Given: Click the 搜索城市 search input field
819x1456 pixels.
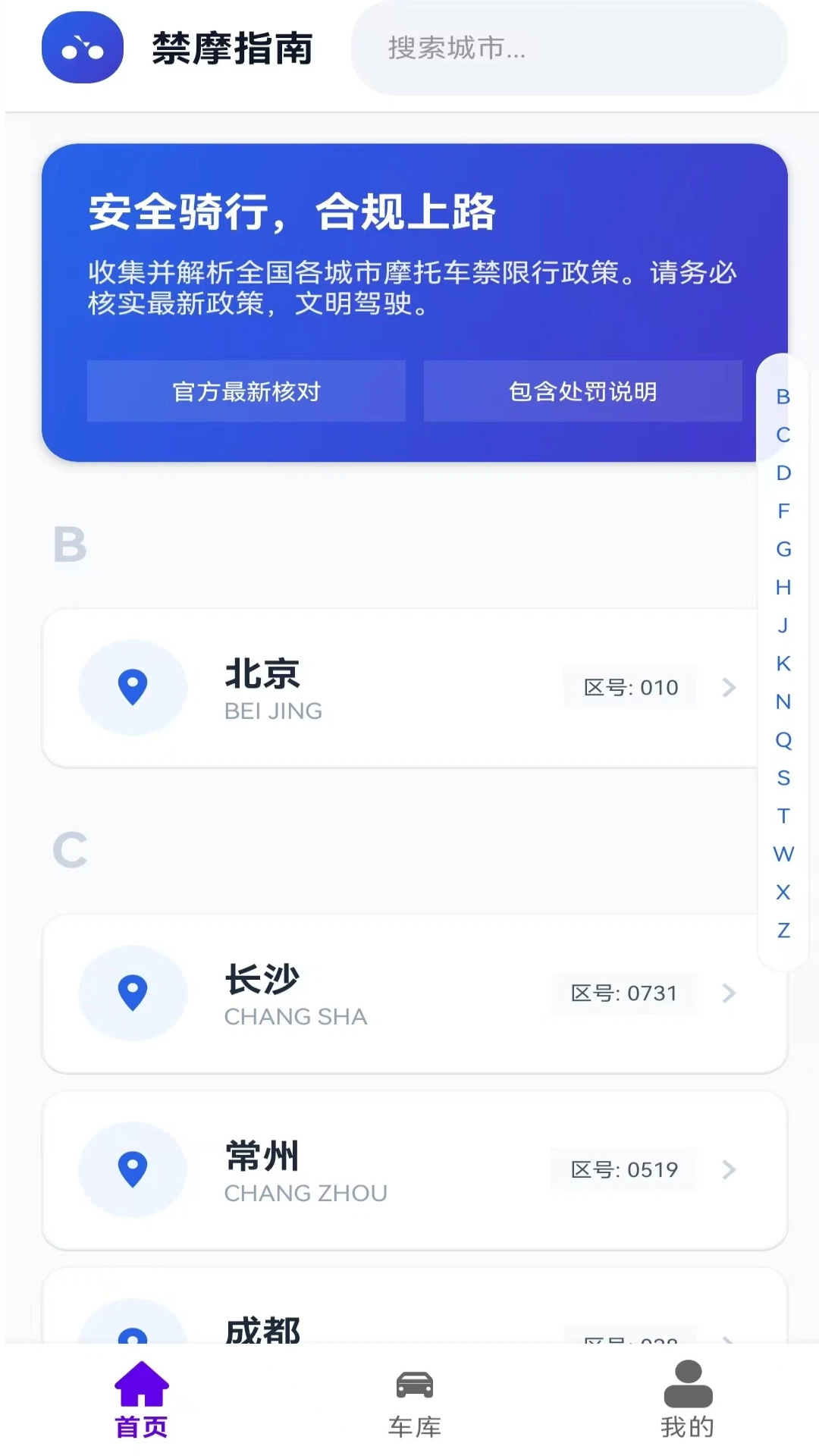Looking at the screenshot, I should [567, 49].
